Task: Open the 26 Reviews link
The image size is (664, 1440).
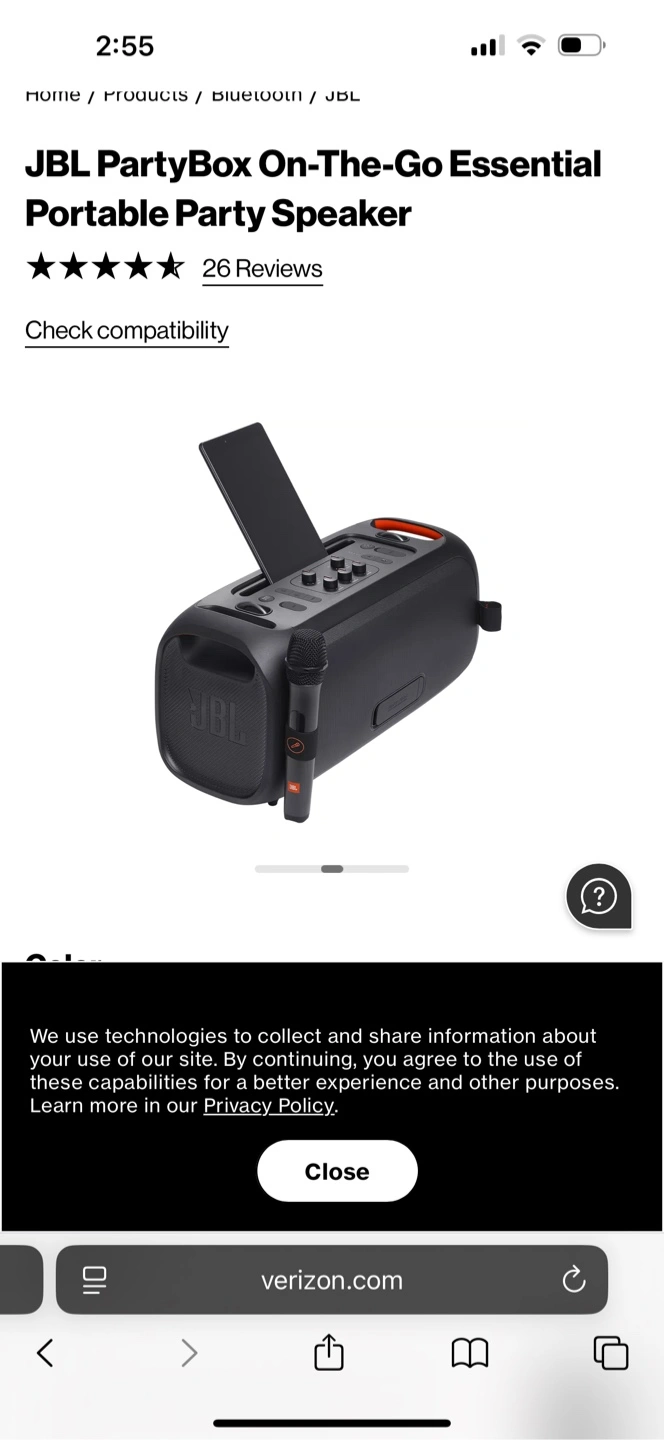Action: [x=262, y=269]
